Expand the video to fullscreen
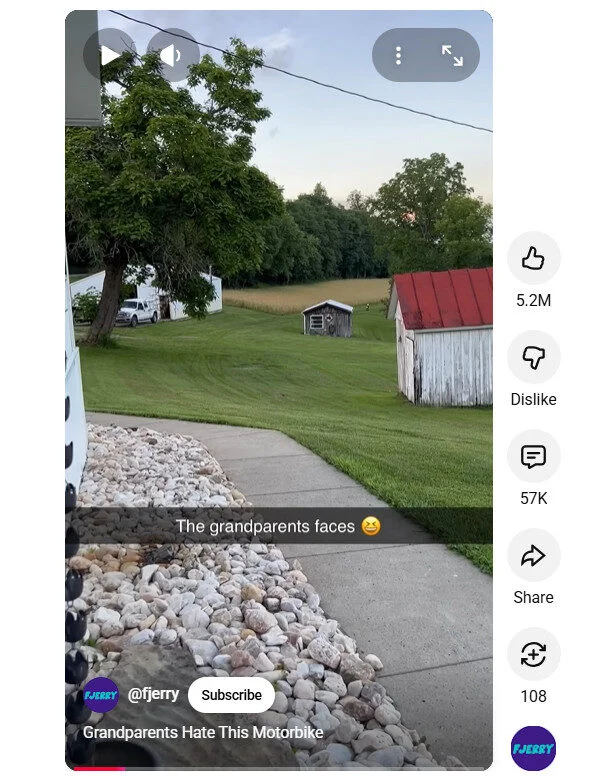601x777 pixels. pos(452,56)
